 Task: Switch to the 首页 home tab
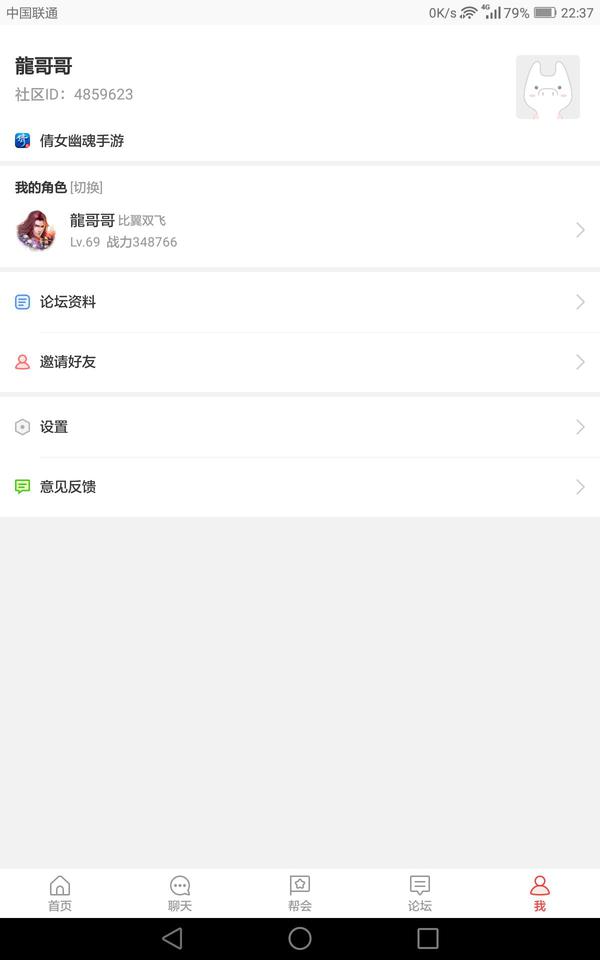pyautogui.click(x=60, y=893)
